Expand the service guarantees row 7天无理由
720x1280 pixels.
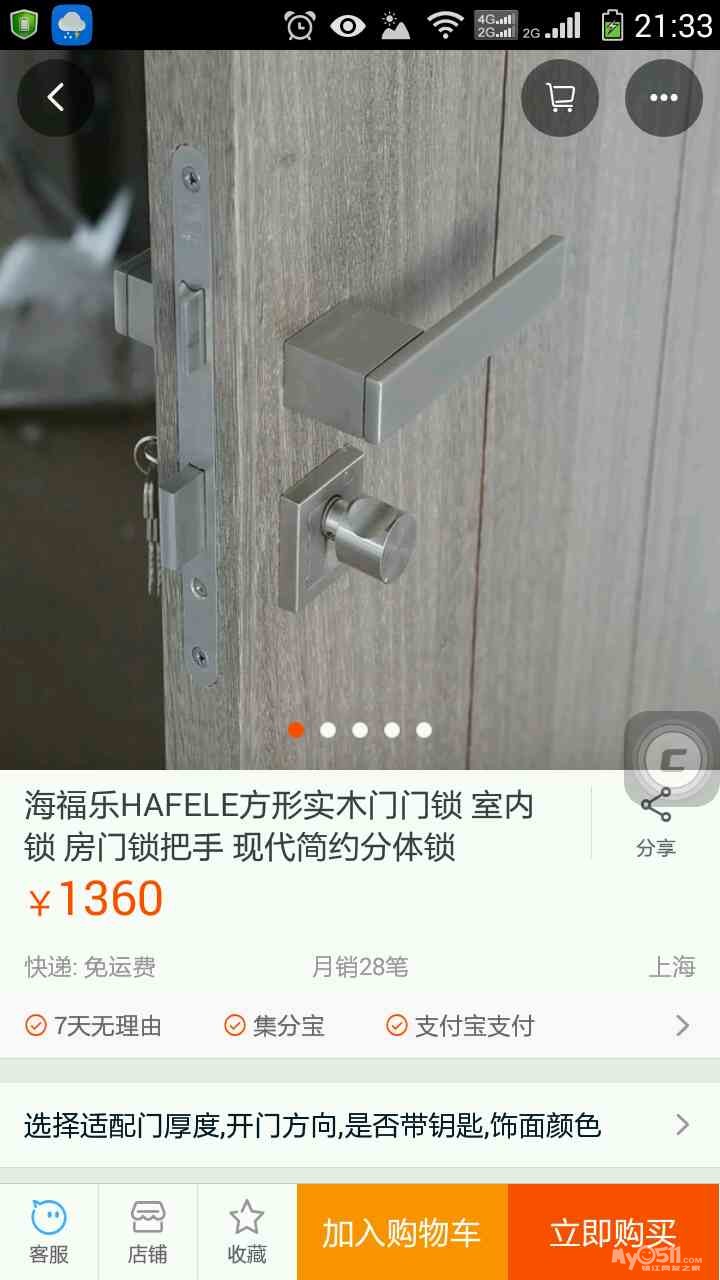pos(360,1025)
